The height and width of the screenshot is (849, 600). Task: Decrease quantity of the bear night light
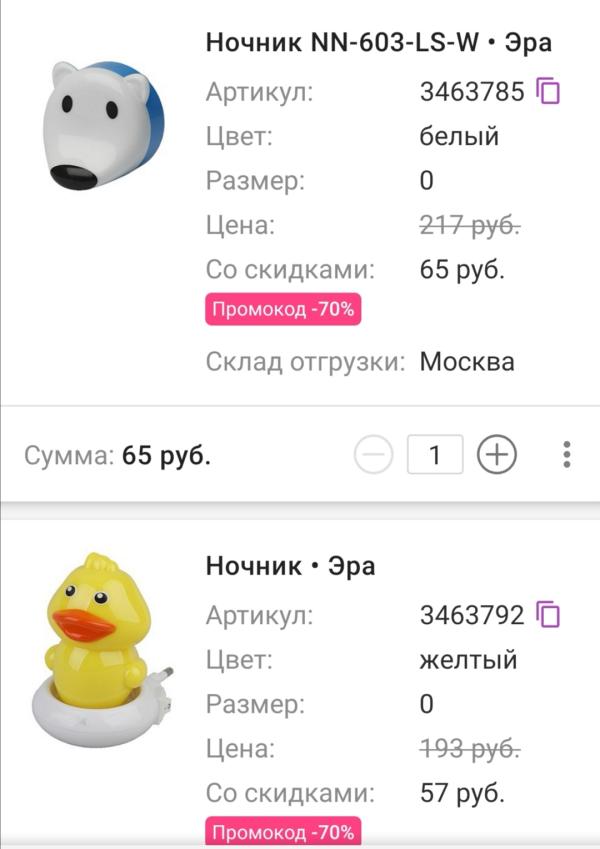(374, 456)
